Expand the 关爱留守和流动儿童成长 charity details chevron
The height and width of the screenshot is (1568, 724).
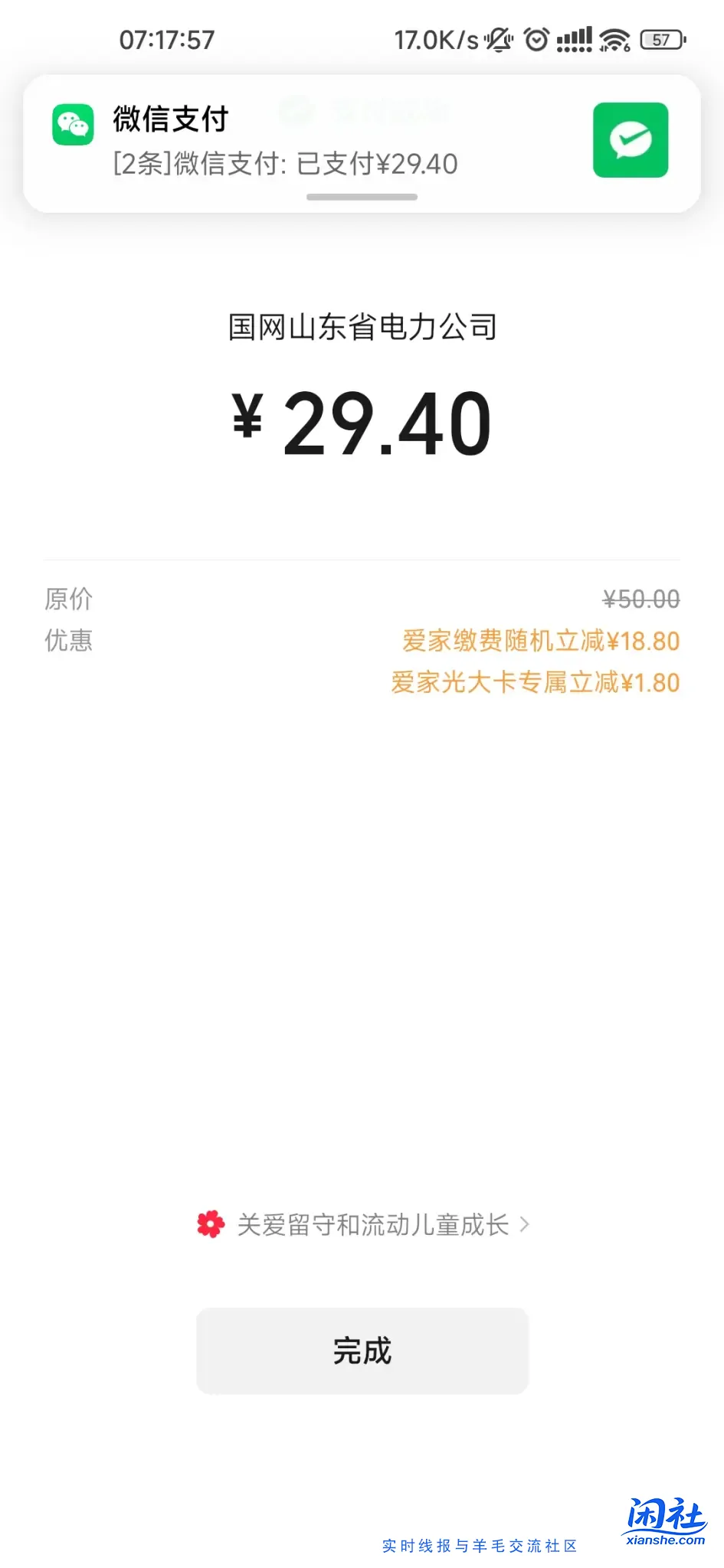coord(525,1225)
